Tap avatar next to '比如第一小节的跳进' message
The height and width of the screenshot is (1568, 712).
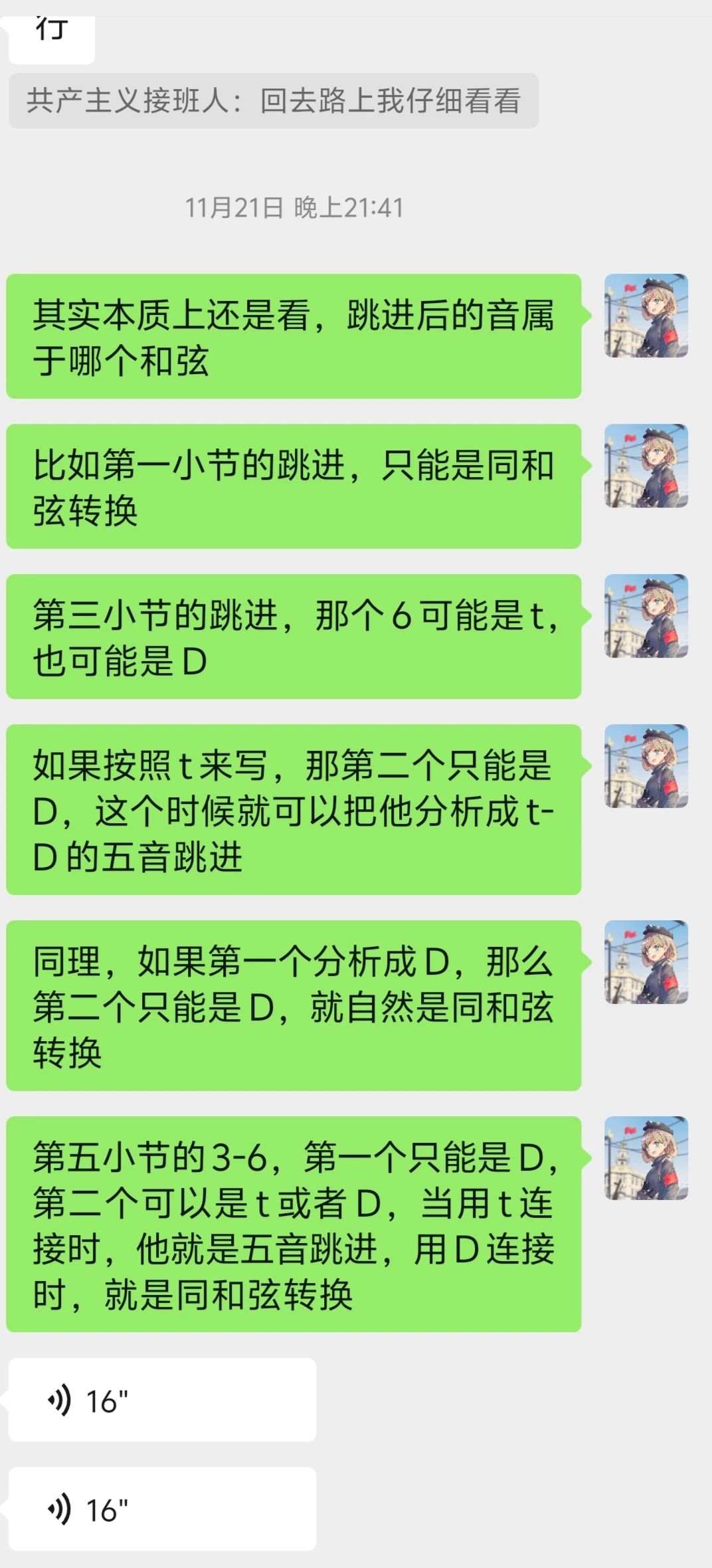pyautogui.click(x=646, y=466)
